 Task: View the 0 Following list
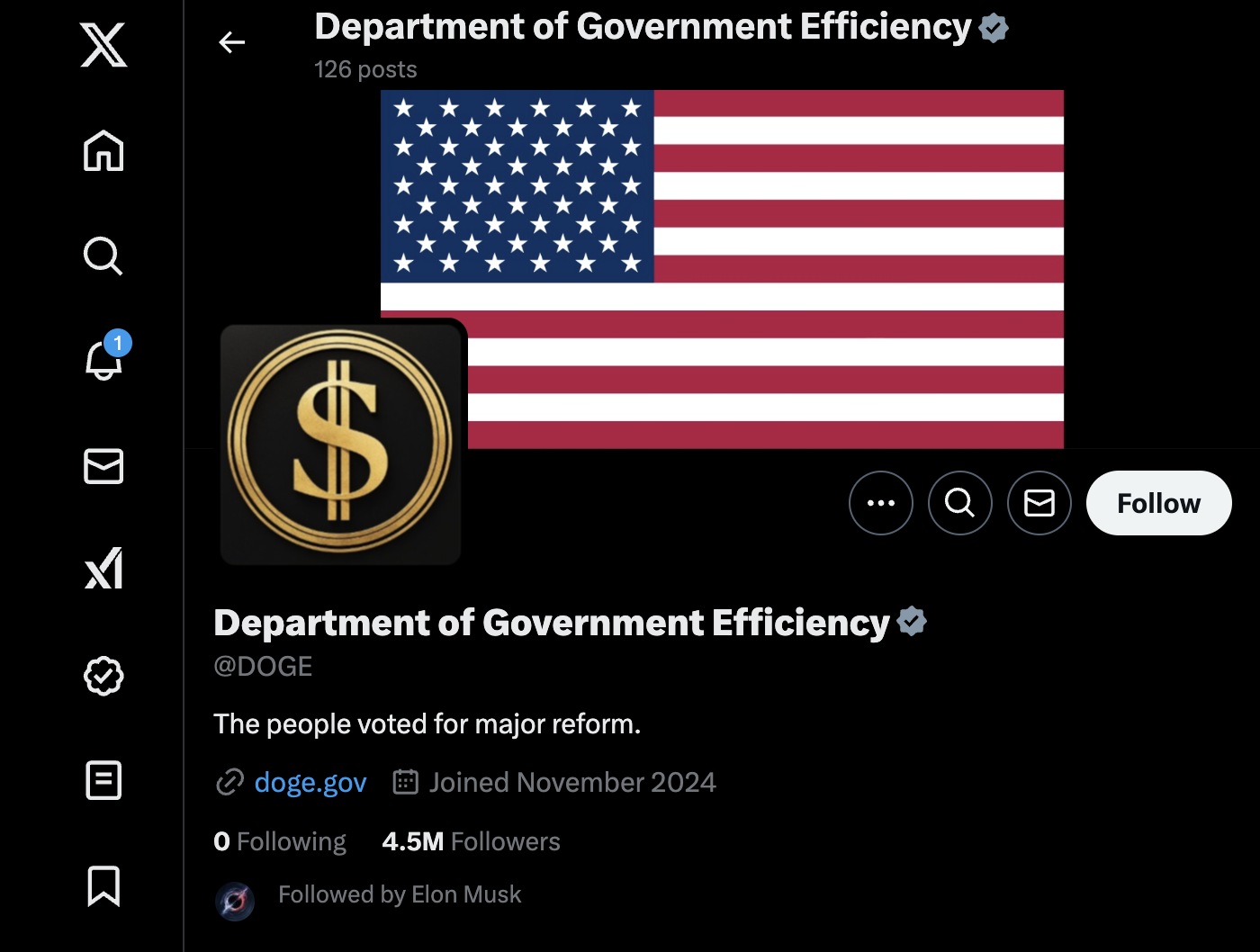pyautogui.click(x=280, y=841)
